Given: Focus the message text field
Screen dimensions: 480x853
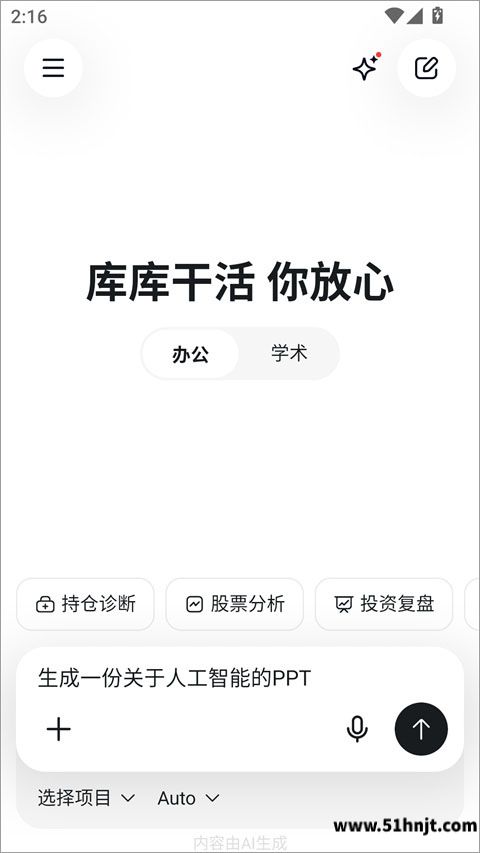Looking at the screenshot, I should [x=239, y=678].
